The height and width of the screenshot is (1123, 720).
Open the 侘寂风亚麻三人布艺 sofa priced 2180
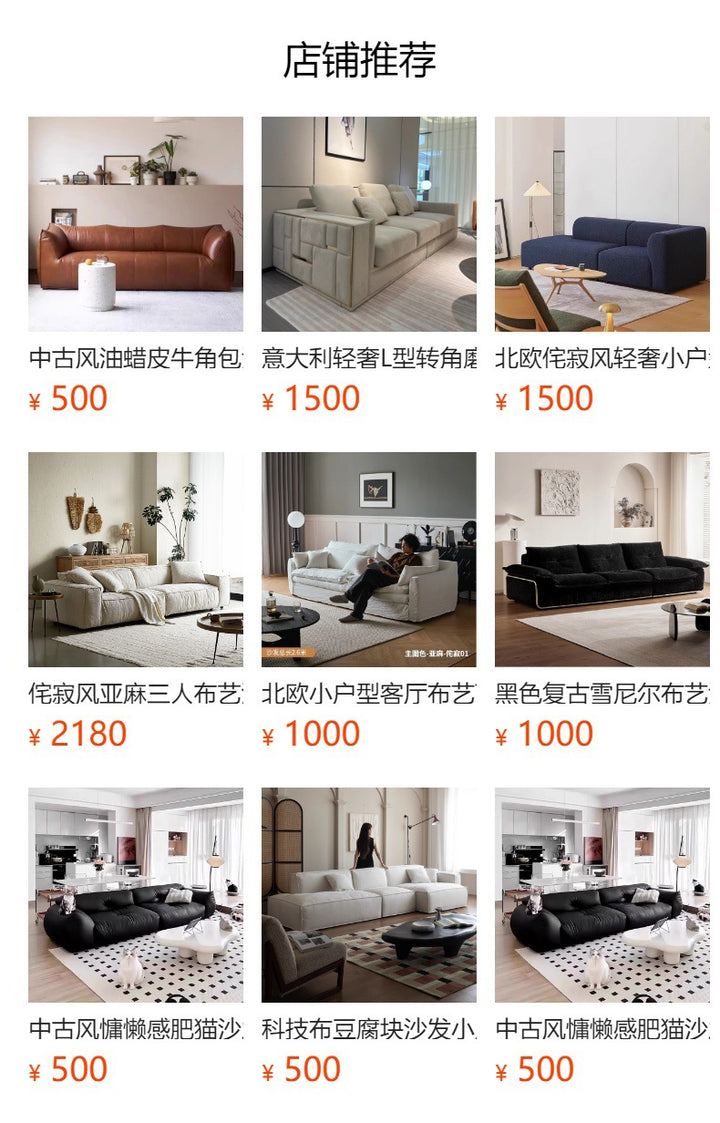tap(135, 560)
